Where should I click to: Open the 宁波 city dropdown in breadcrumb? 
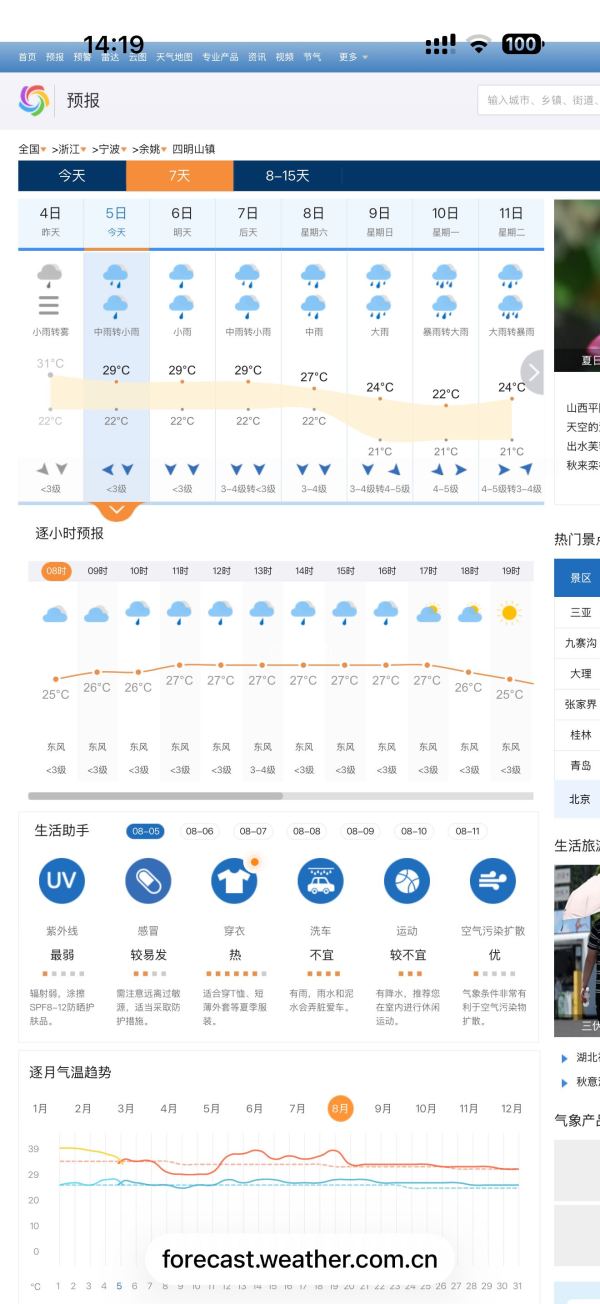[x=112, y=149]
